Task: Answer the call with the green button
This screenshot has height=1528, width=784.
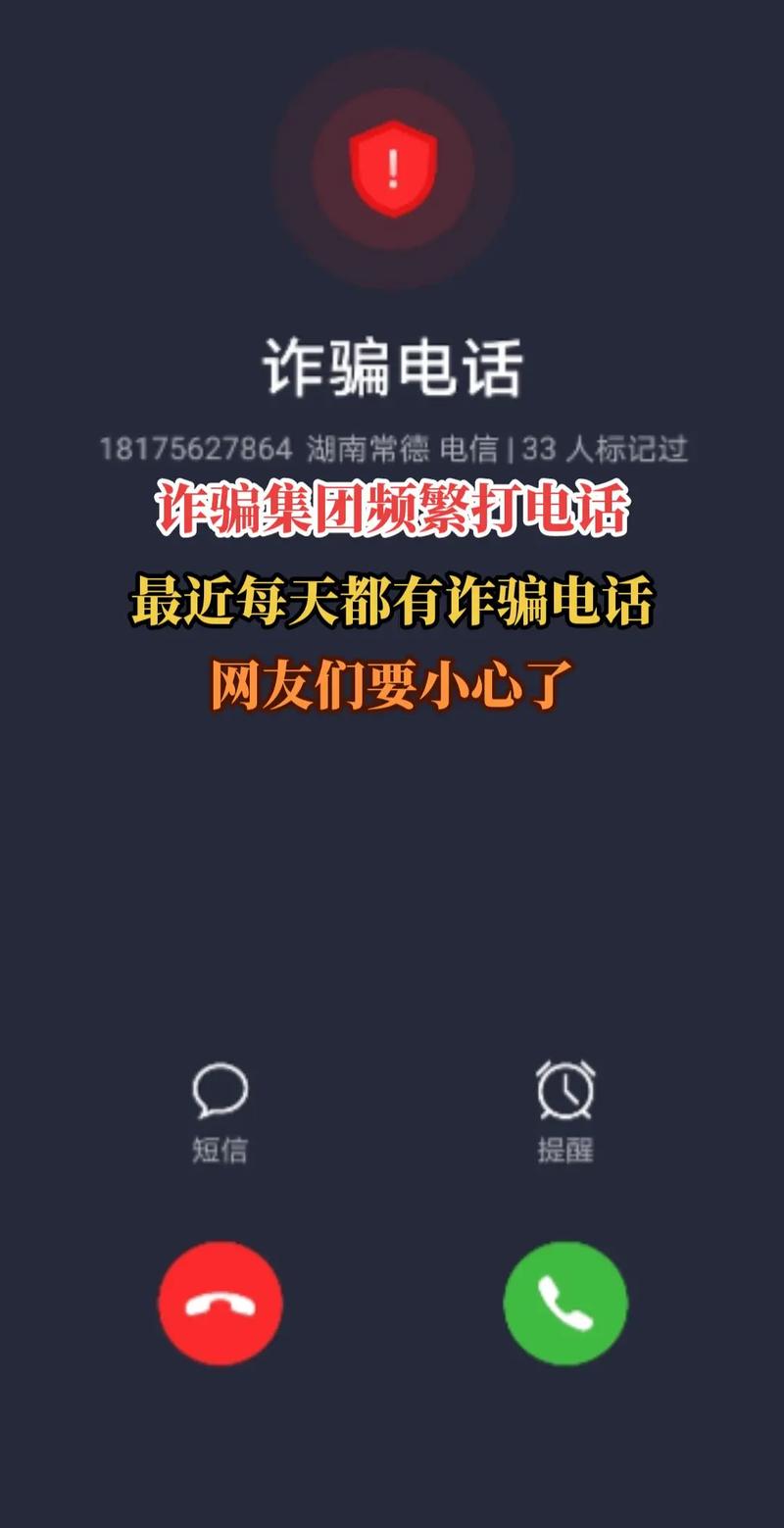Action: click(x=565, y=1304)
